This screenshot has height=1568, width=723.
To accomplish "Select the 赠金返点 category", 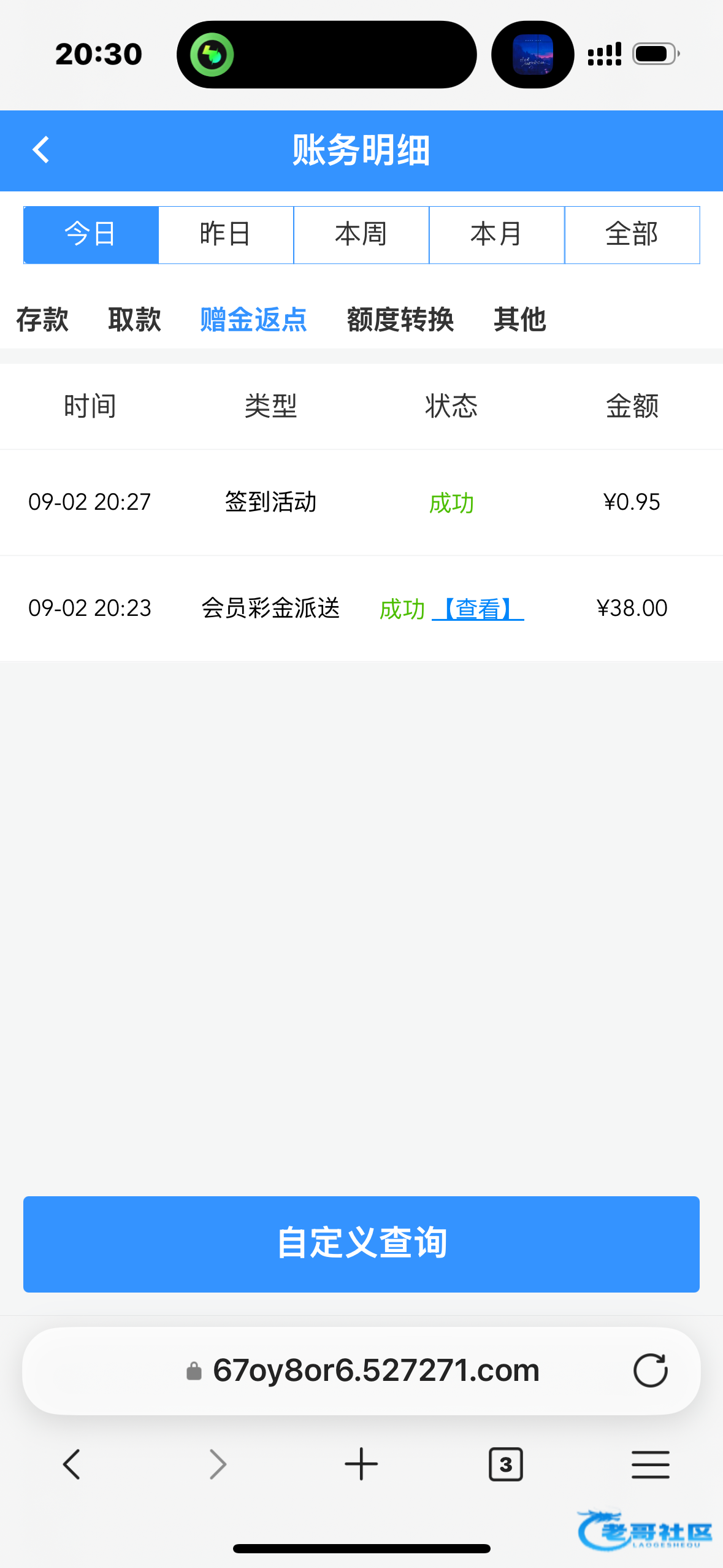I will [253, 319].
